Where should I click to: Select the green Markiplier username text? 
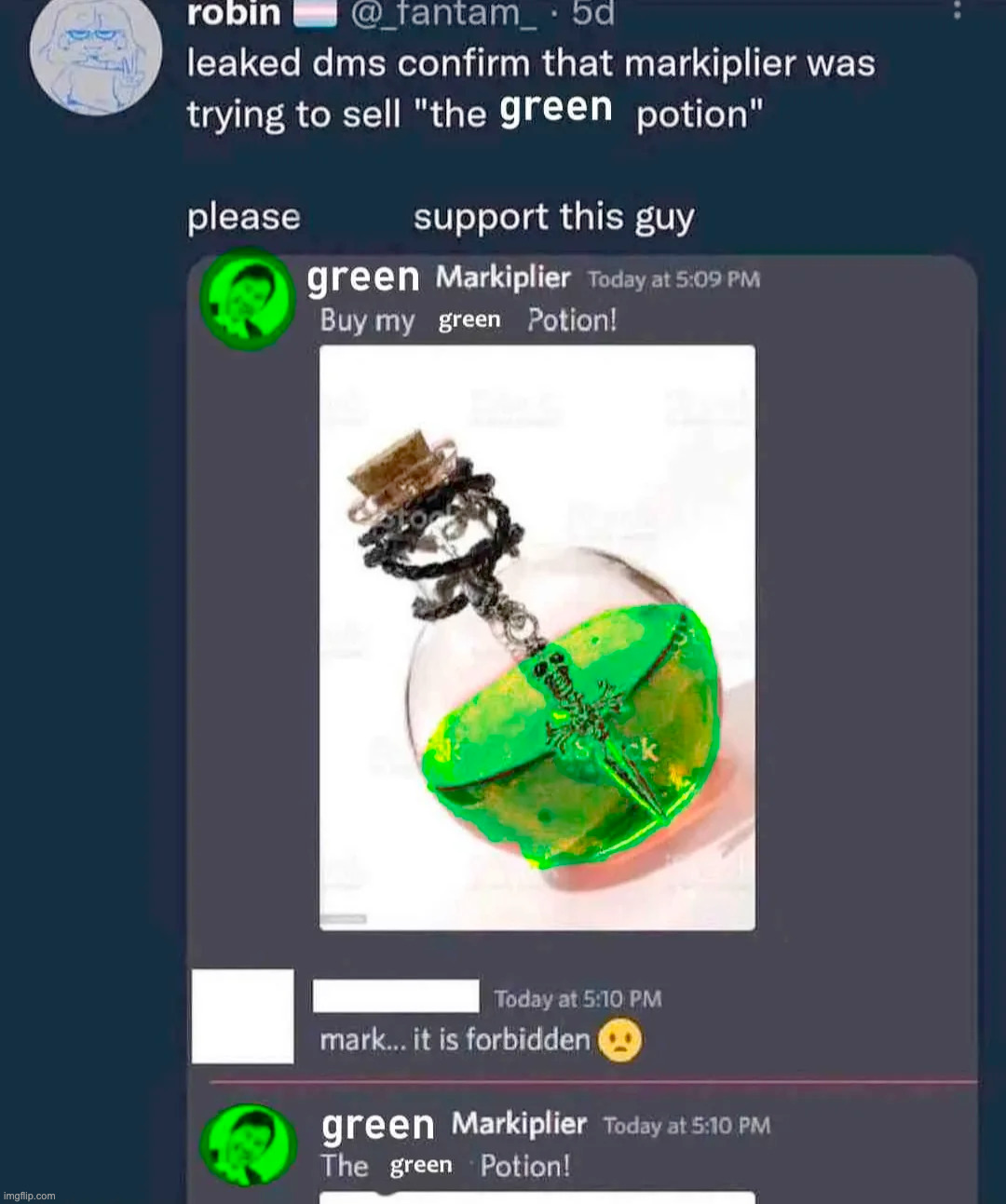(438, 277)
